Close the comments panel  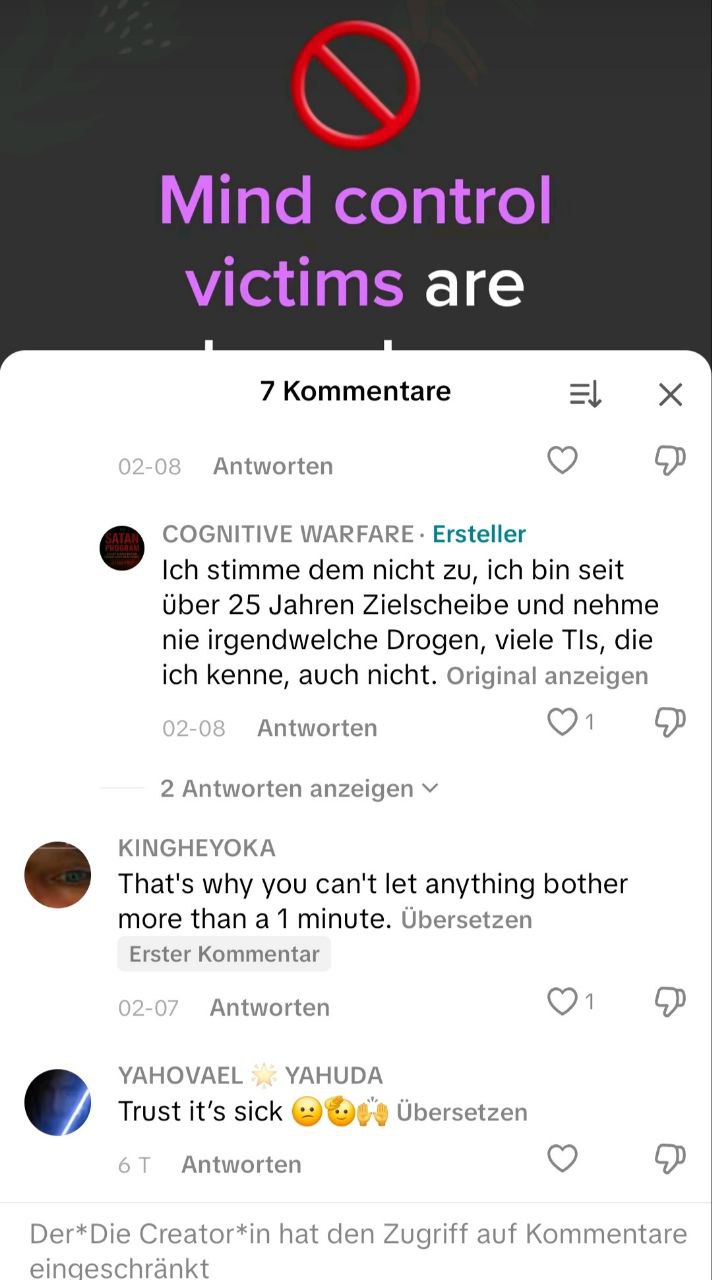point(670,394)
